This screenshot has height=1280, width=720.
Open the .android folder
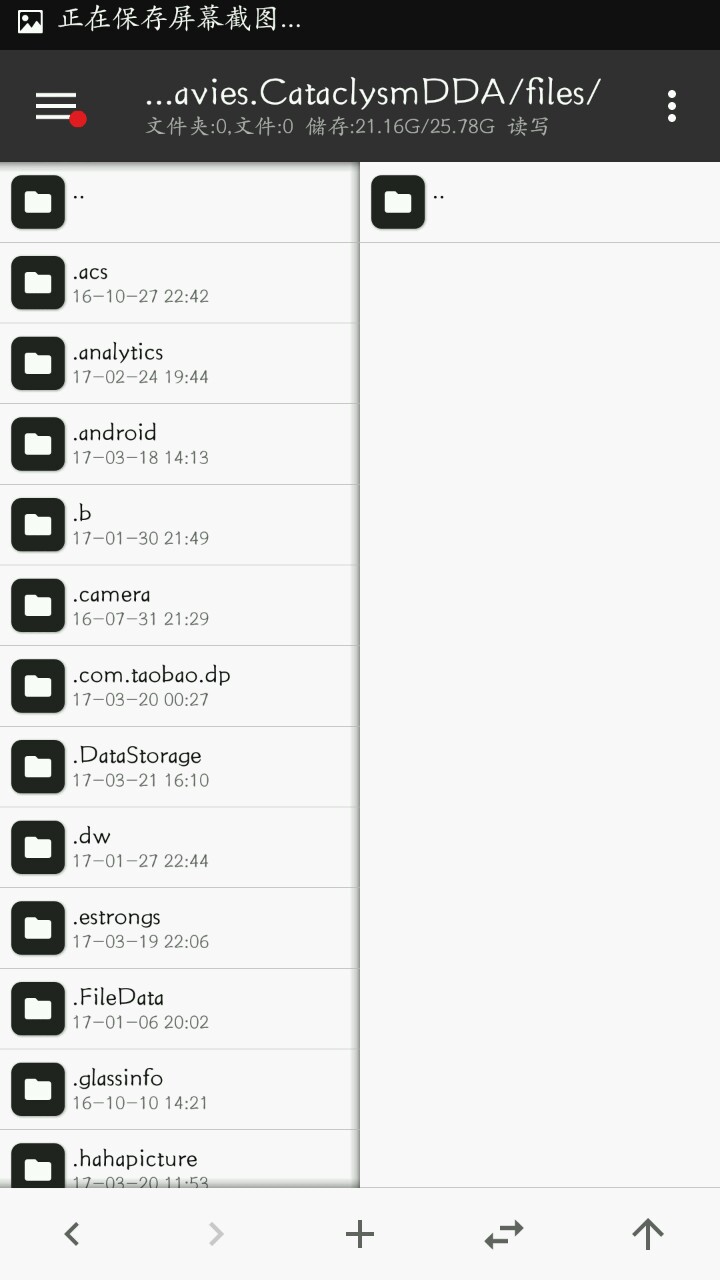pos(178,444)
